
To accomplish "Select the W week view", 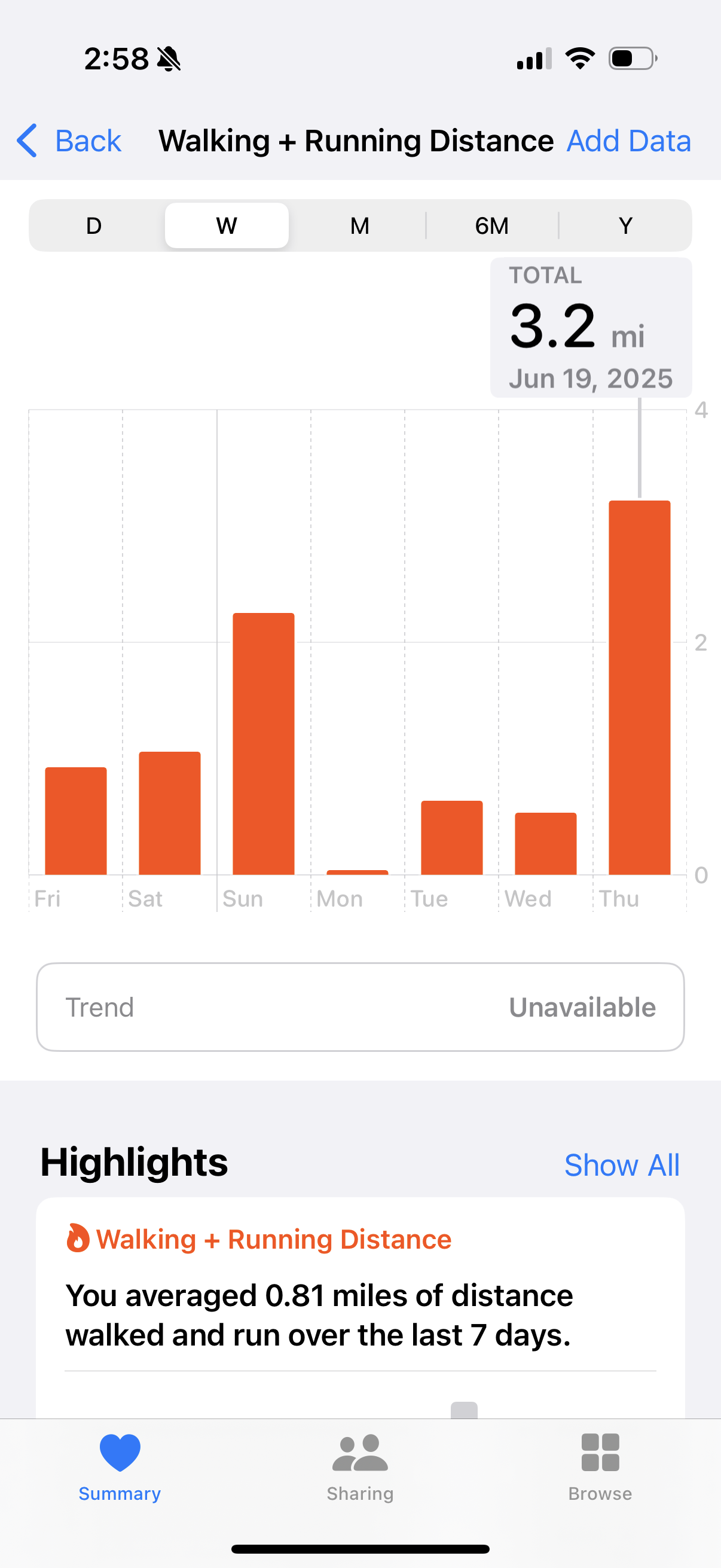I will [227, 225].
